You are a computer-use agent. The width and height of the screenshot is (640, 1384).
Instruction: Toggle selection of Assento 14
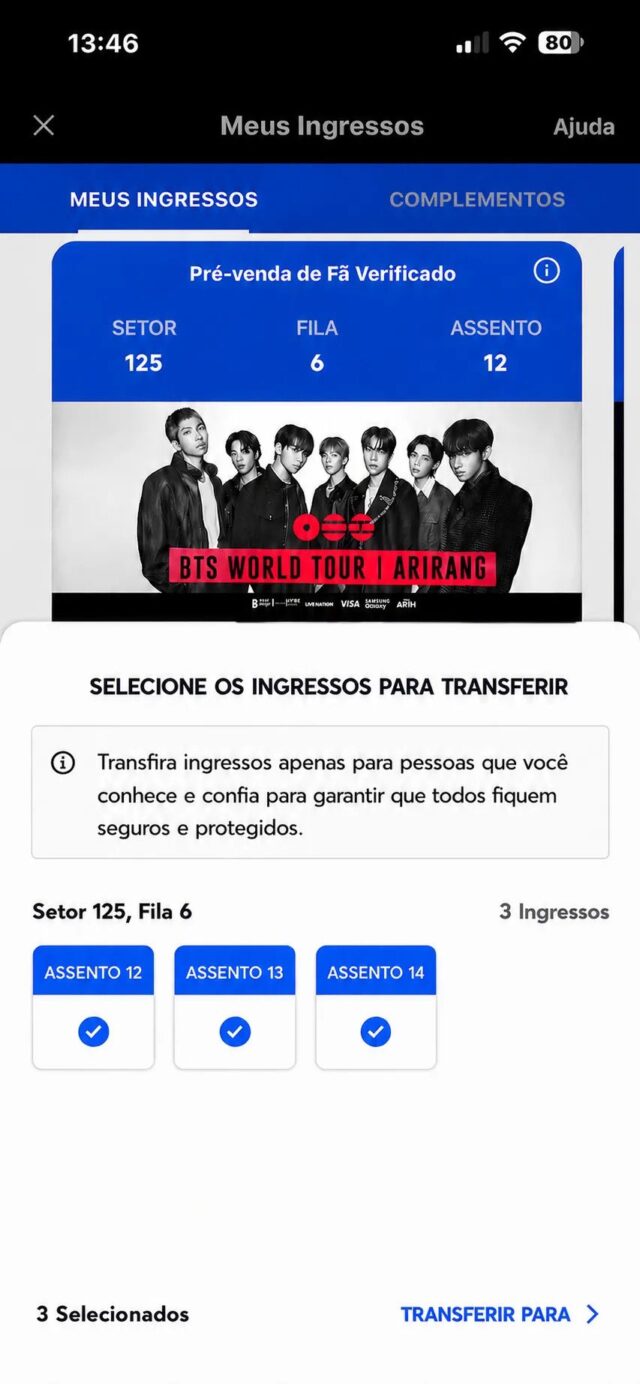click(x=376, y=1031)
